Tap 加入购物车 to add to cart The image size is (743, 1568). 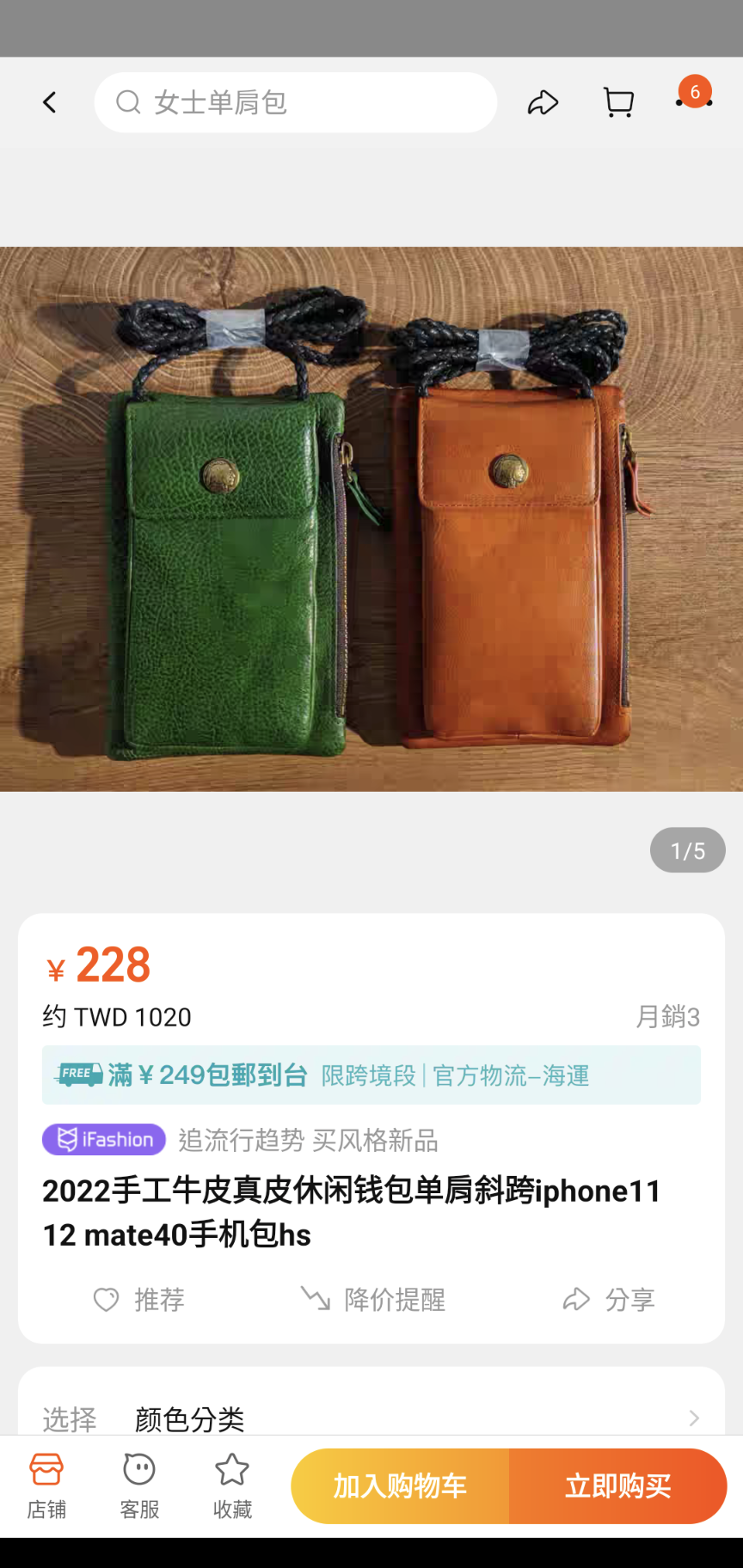401,1485
